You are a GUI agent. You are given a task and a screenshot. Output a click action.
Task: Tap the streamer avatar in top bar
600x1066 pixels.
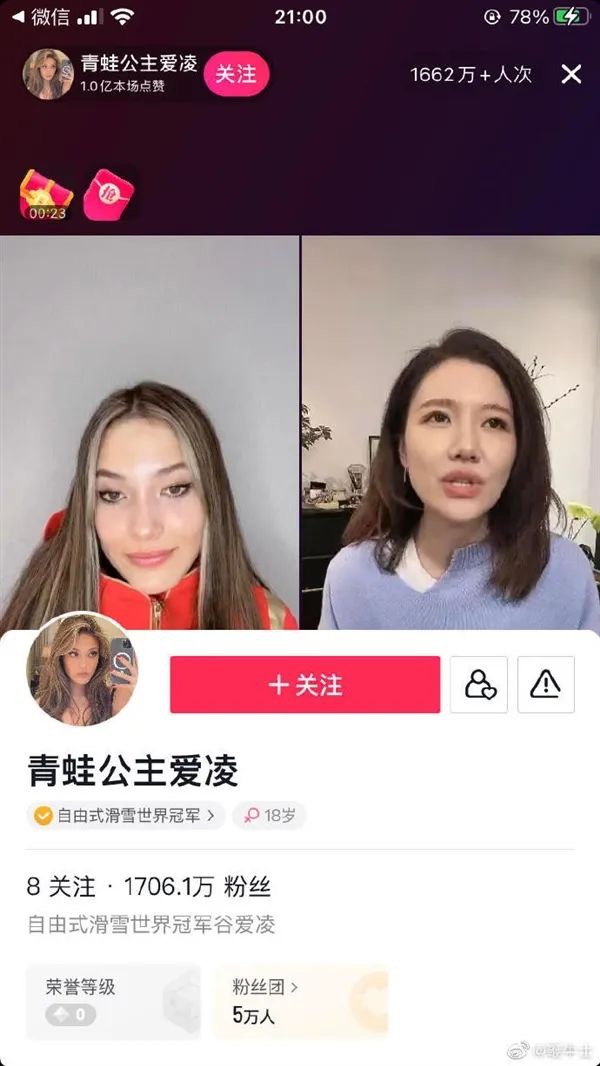coord(48,74)
